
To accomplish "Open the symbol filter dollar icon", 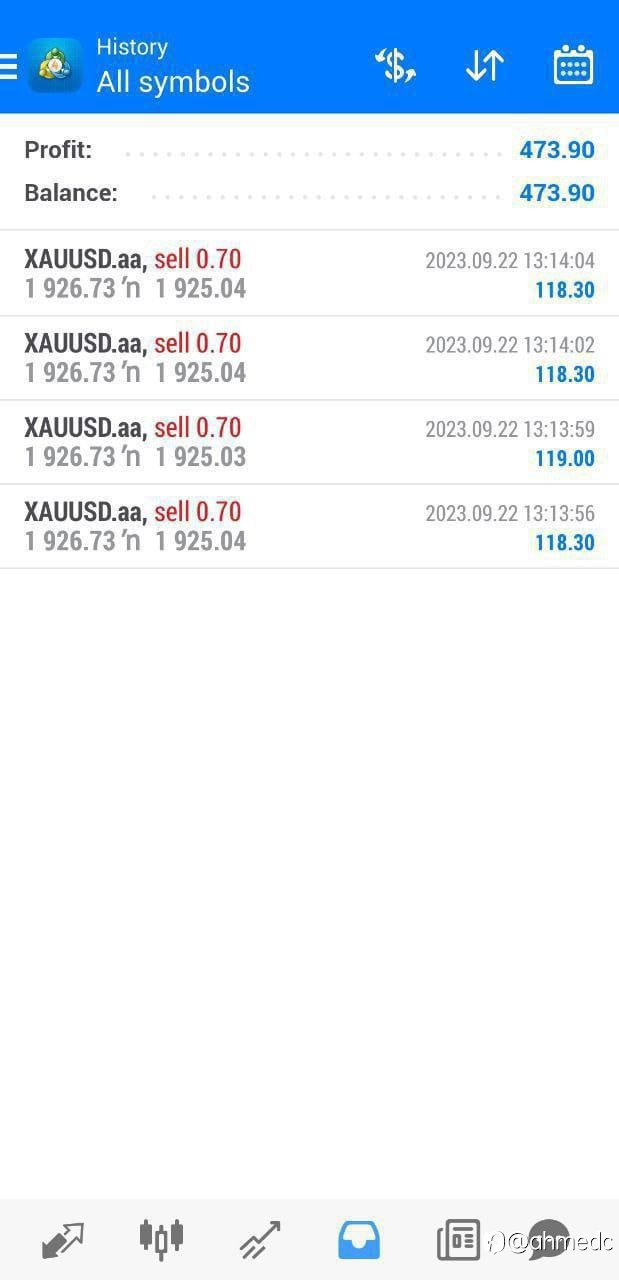I will pos(395,66).
